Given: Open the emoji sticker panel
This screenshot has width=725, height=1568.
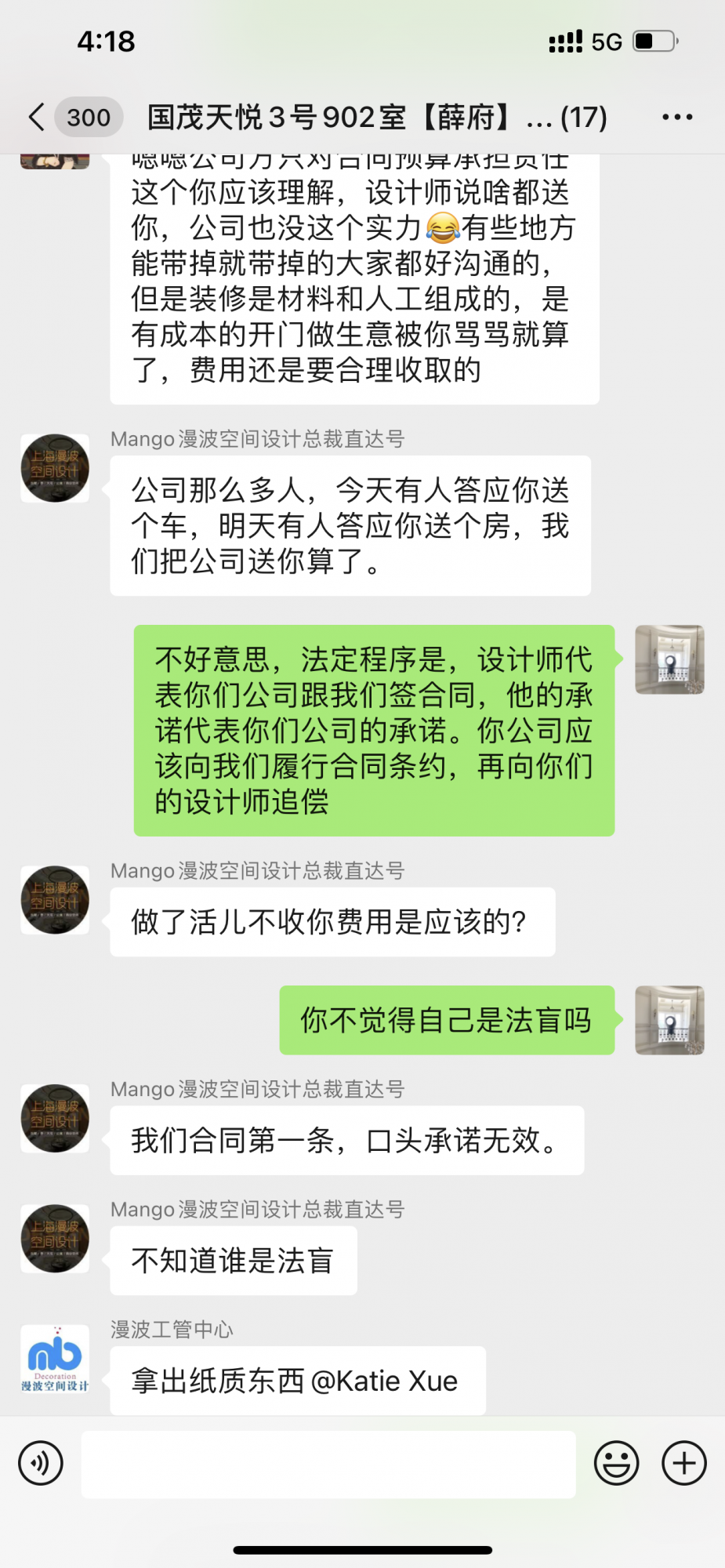Looking at the screenshot, I should click(616, 1463).
